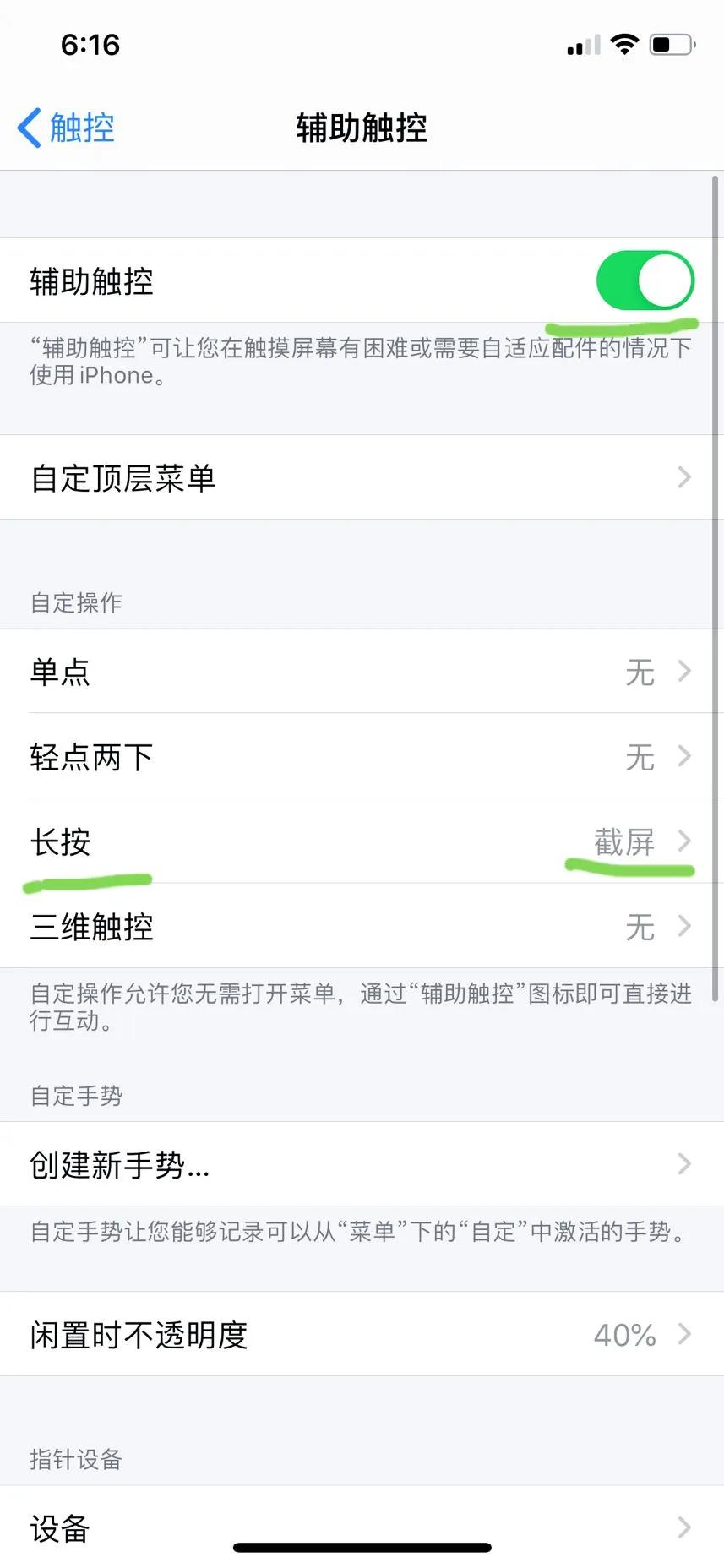The width and height of the screenshot is (724, 1568).
Task: Tap the Wi-Fi icon in the status bar
Action: (x=624, y=44)
